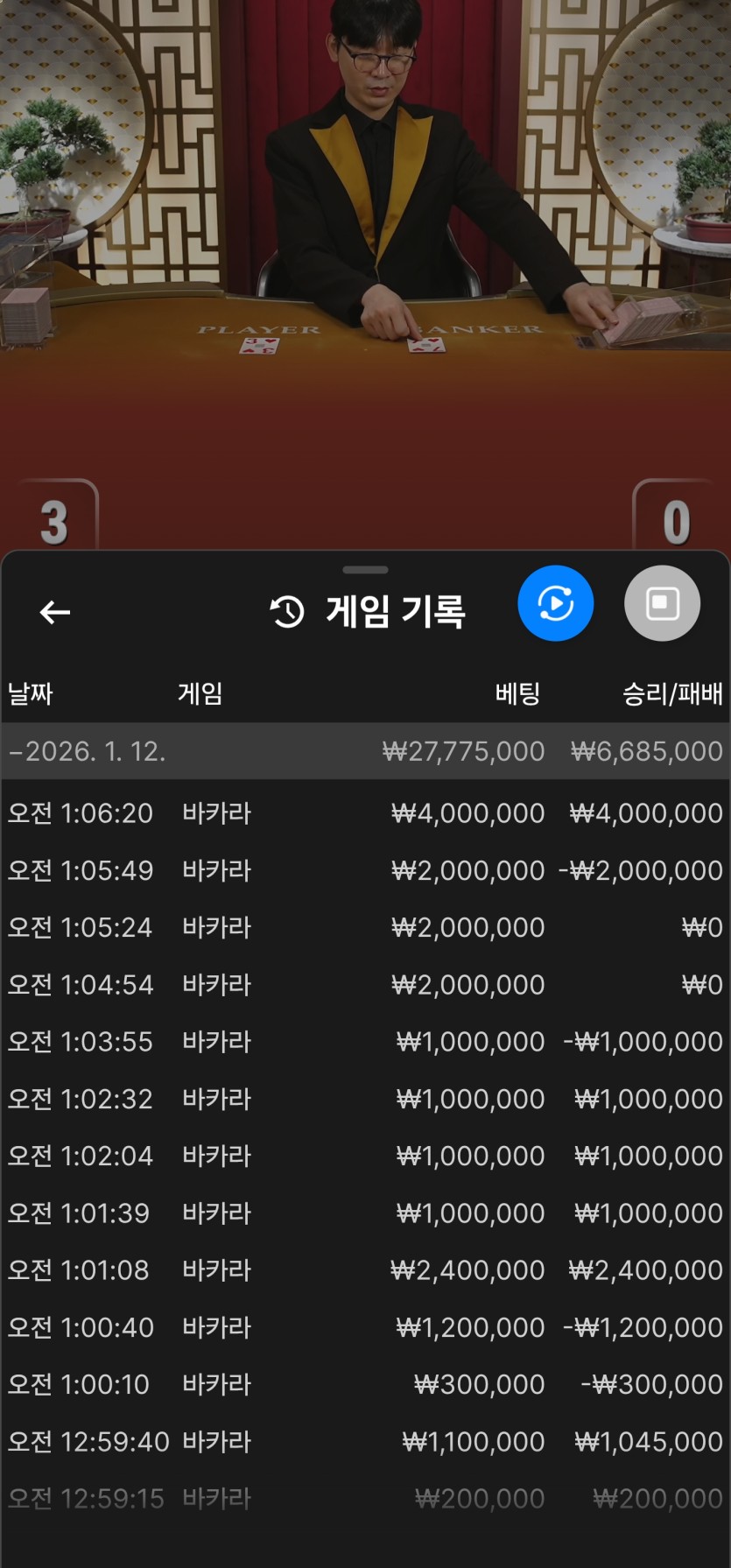
Task: Open the 오전 1:02:04 바카라 entry
Action: tap(365, 1156)
